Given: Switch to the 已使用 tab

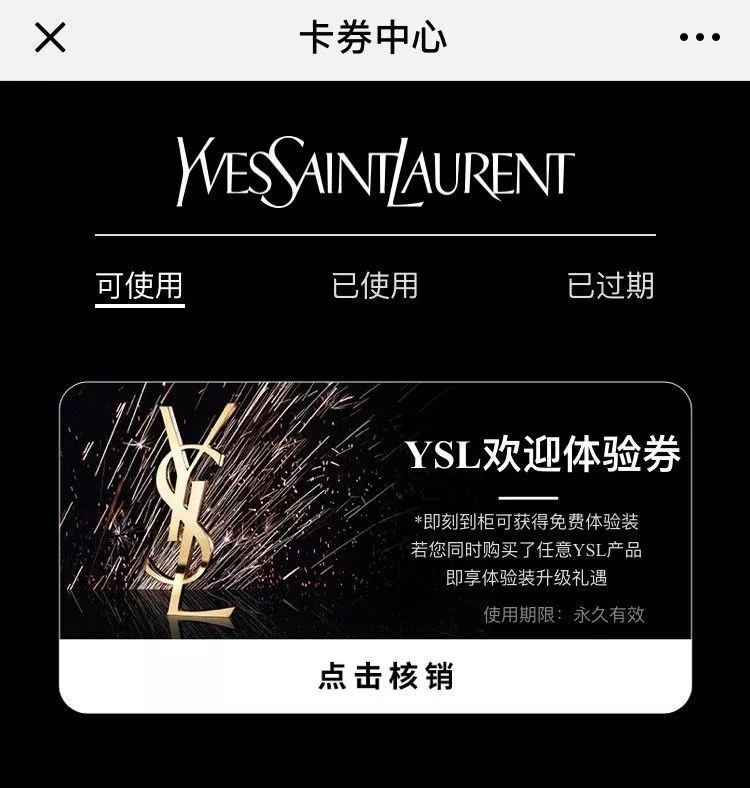Looking at the screenshot, I should (374, 285).
